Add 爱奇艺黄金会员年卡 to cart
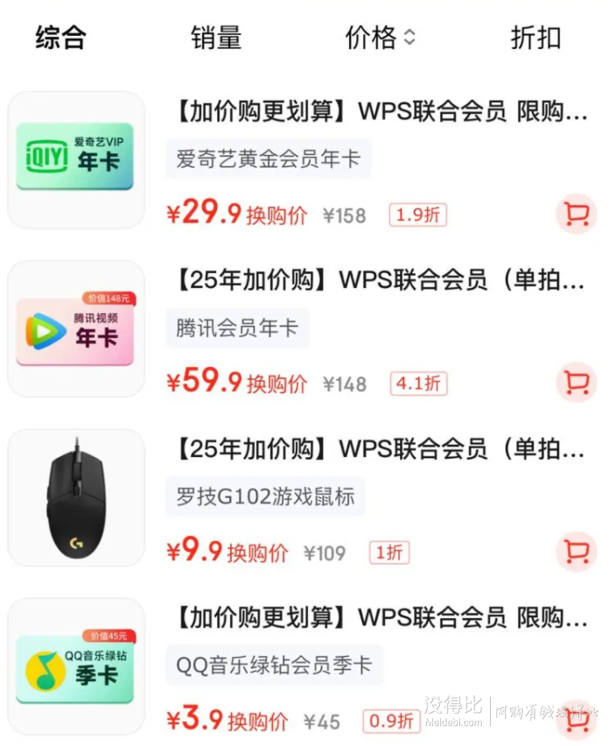 (x=576, y=213)
